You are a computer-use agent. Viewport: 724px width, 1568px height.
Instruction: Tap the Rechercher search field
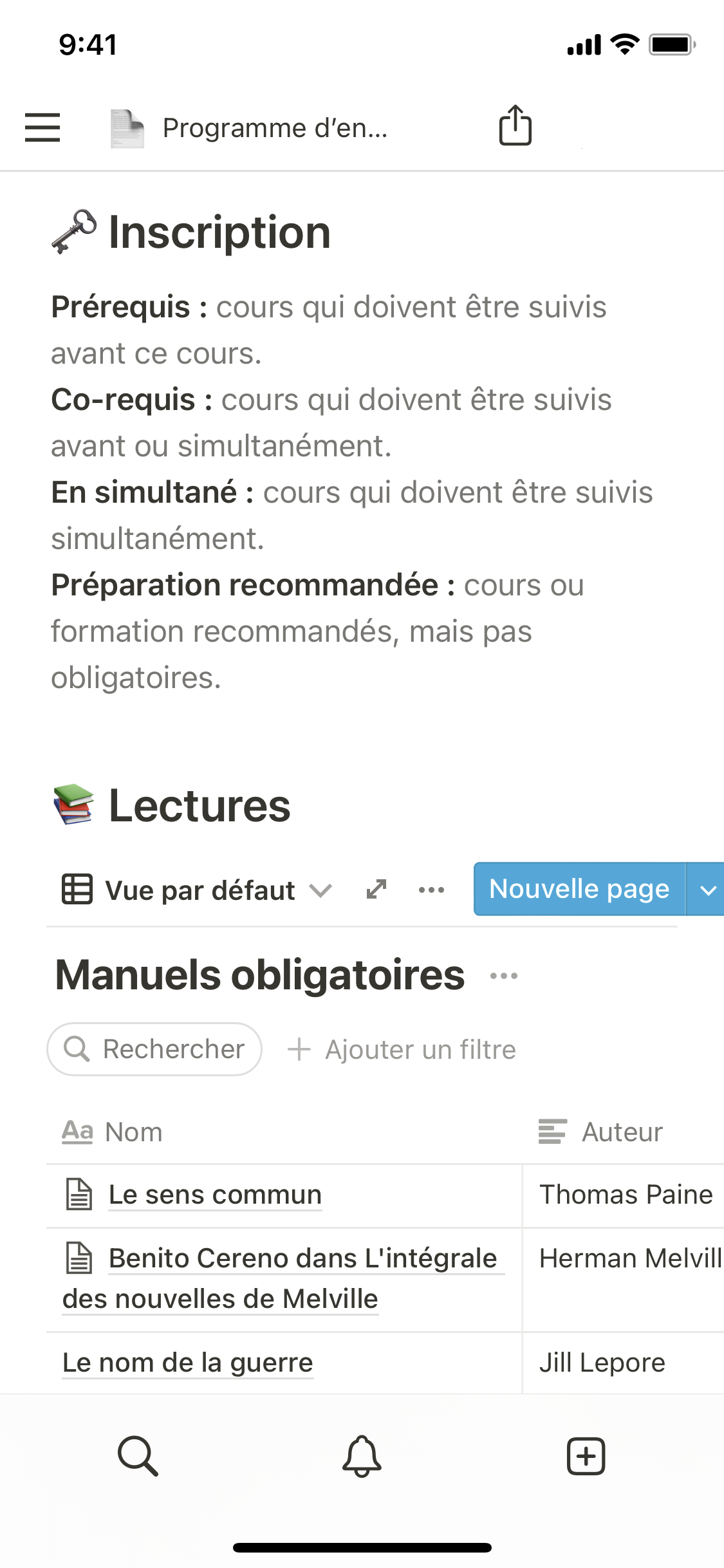pyautogui.click(x=154, y=1049)
